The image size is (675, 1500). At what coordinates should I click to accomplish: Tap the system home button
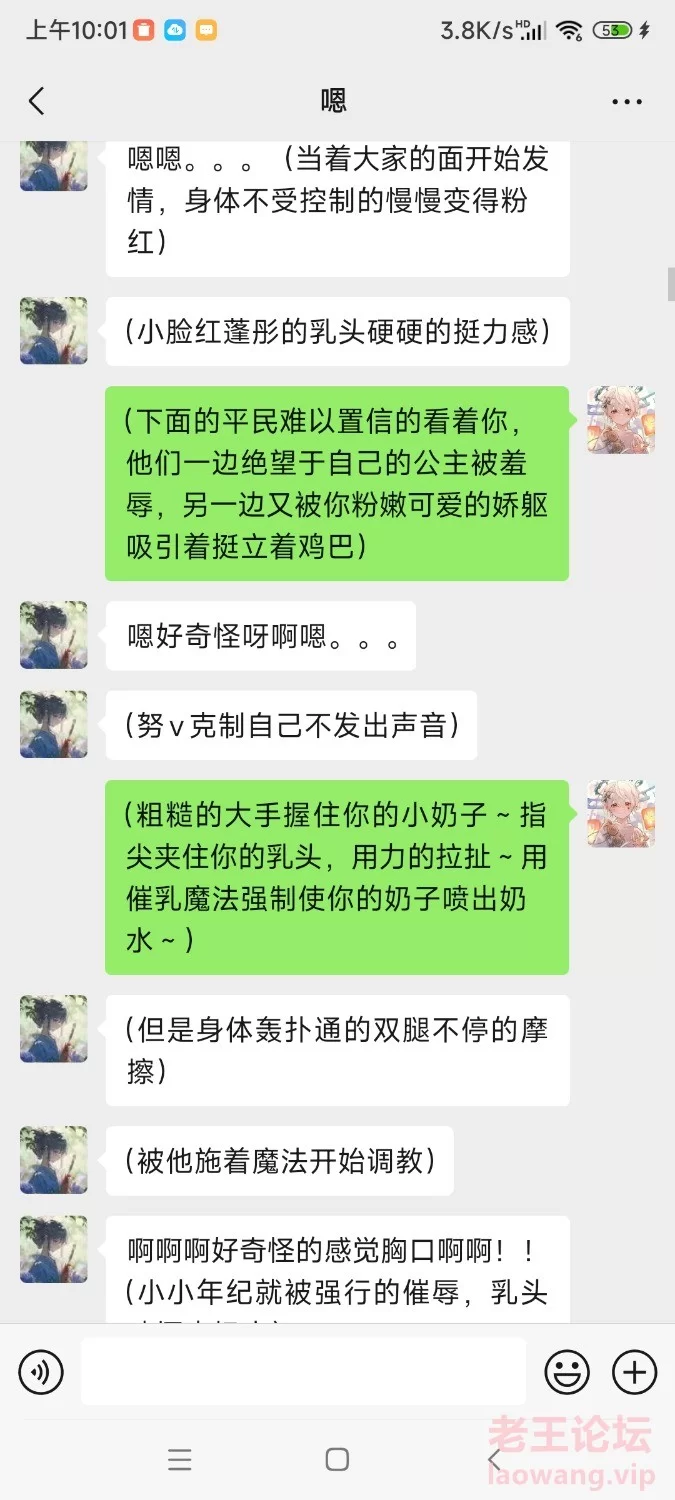(x=337, y=1460)
